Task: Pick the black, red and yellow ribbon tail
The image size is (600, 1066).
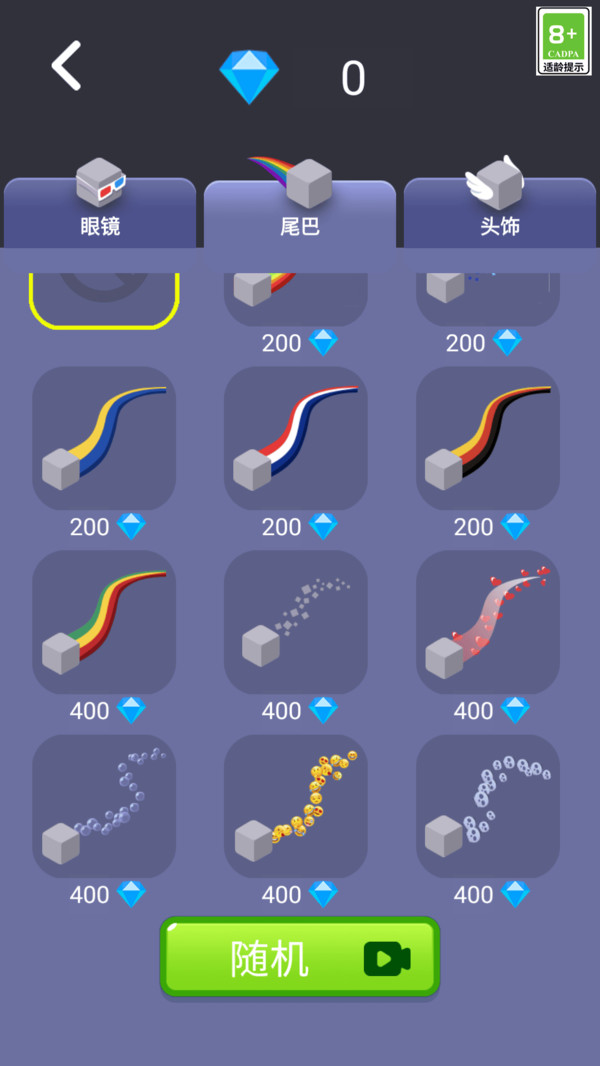Action: [488, 438]
